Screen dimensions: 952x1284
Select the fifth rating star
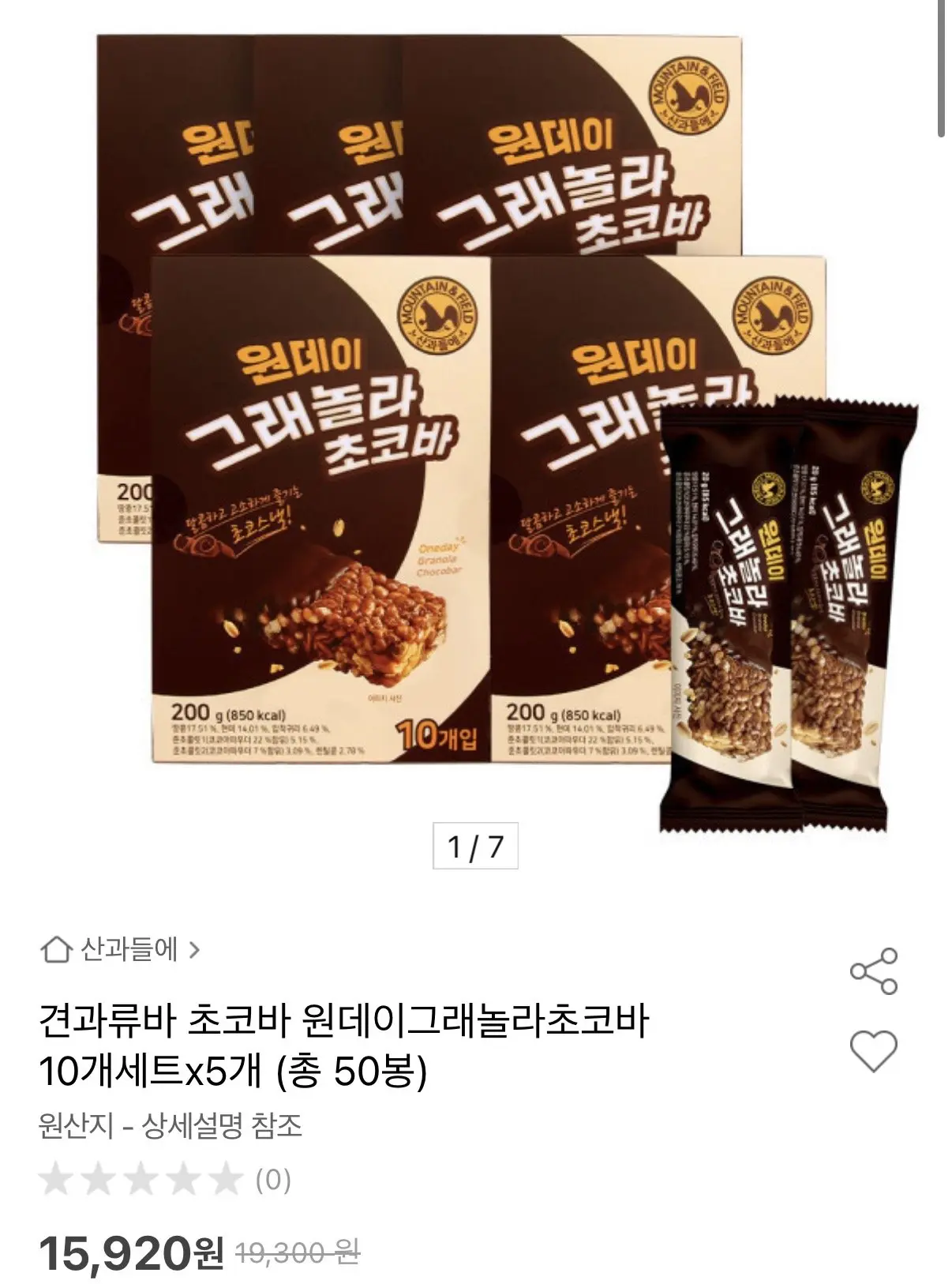coord(223,1180)
